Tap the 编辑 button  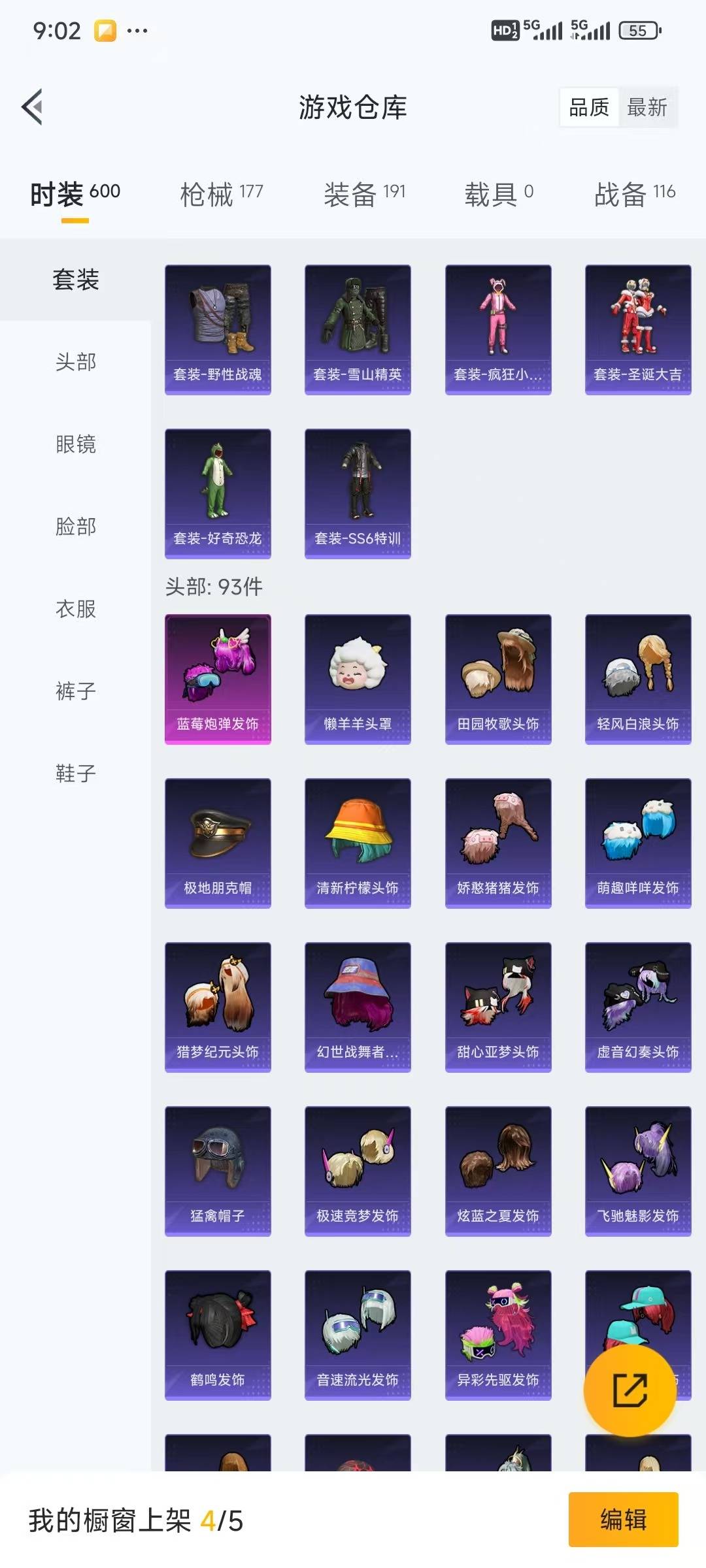pyautogui.click(x=623, y=1520)
